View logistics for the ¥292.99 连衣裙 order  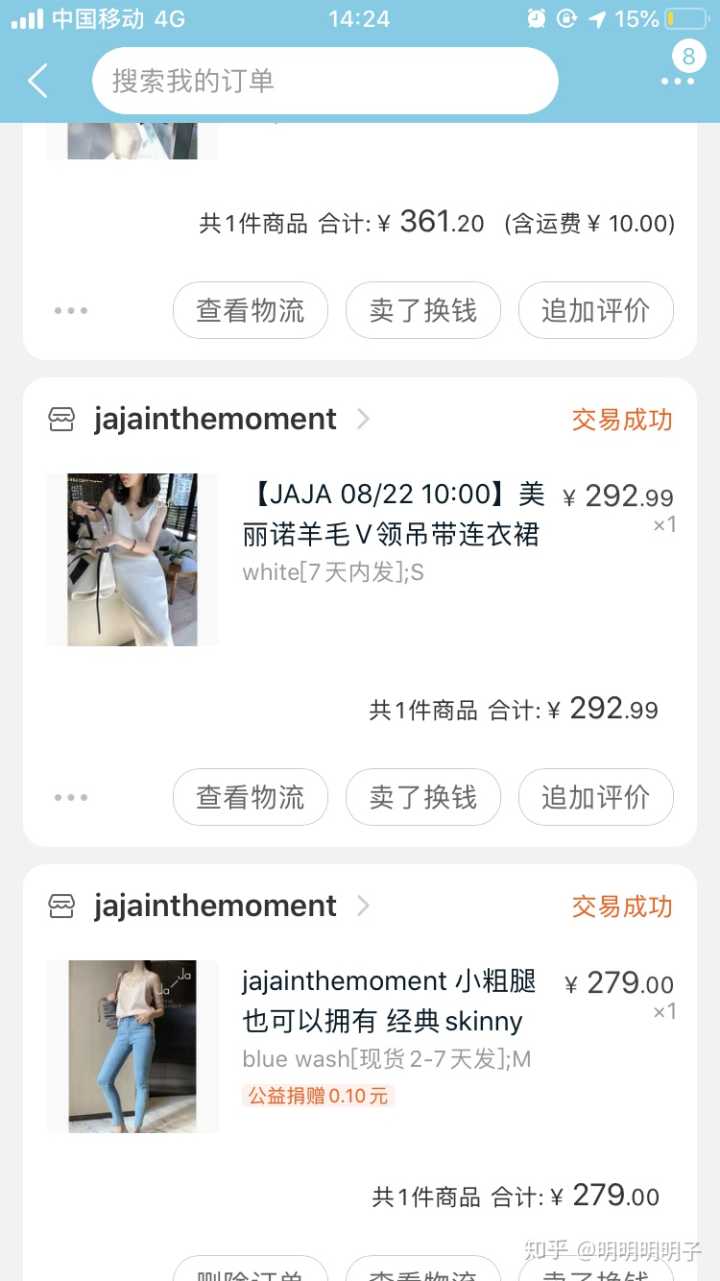click(250, 797)
